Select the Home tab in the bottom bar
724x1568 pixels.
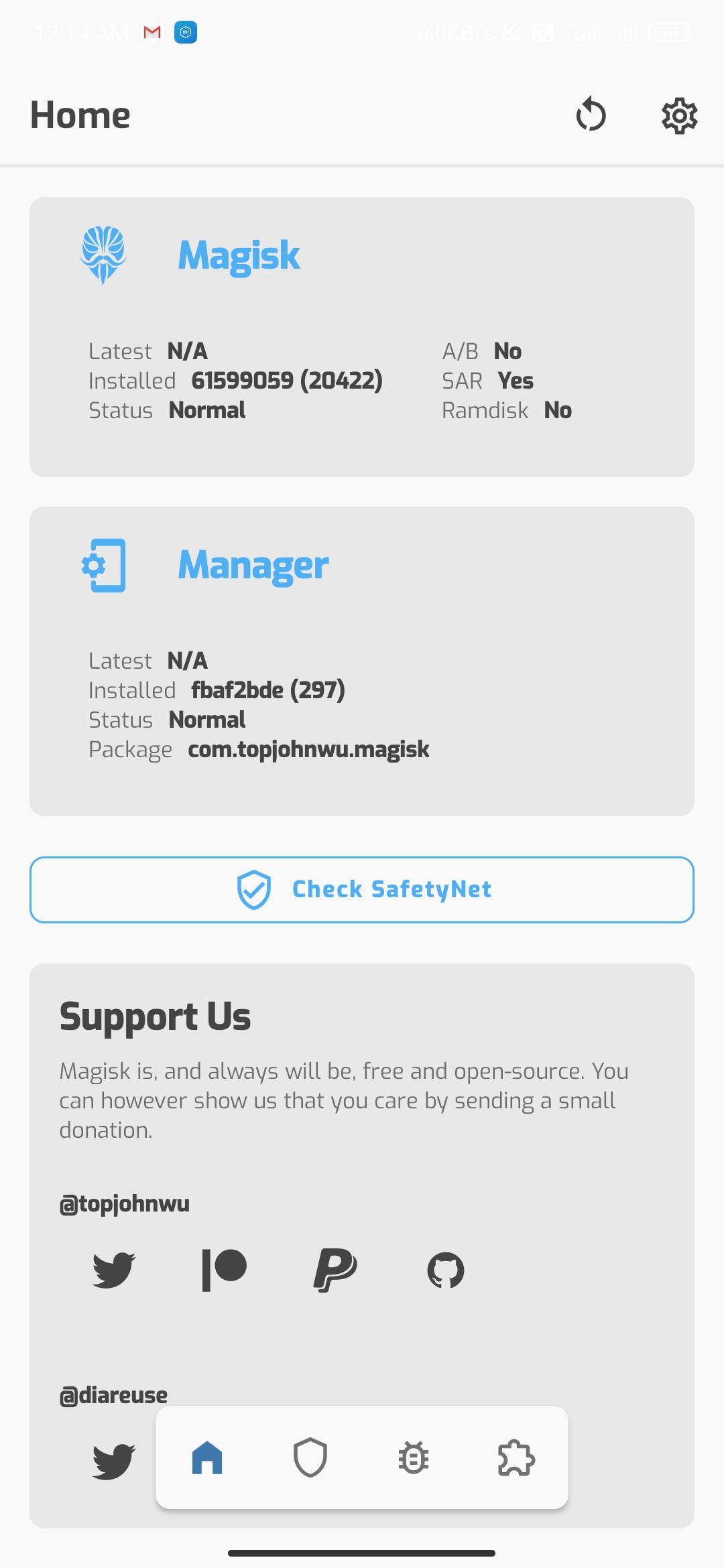(x=207, y=1457)
